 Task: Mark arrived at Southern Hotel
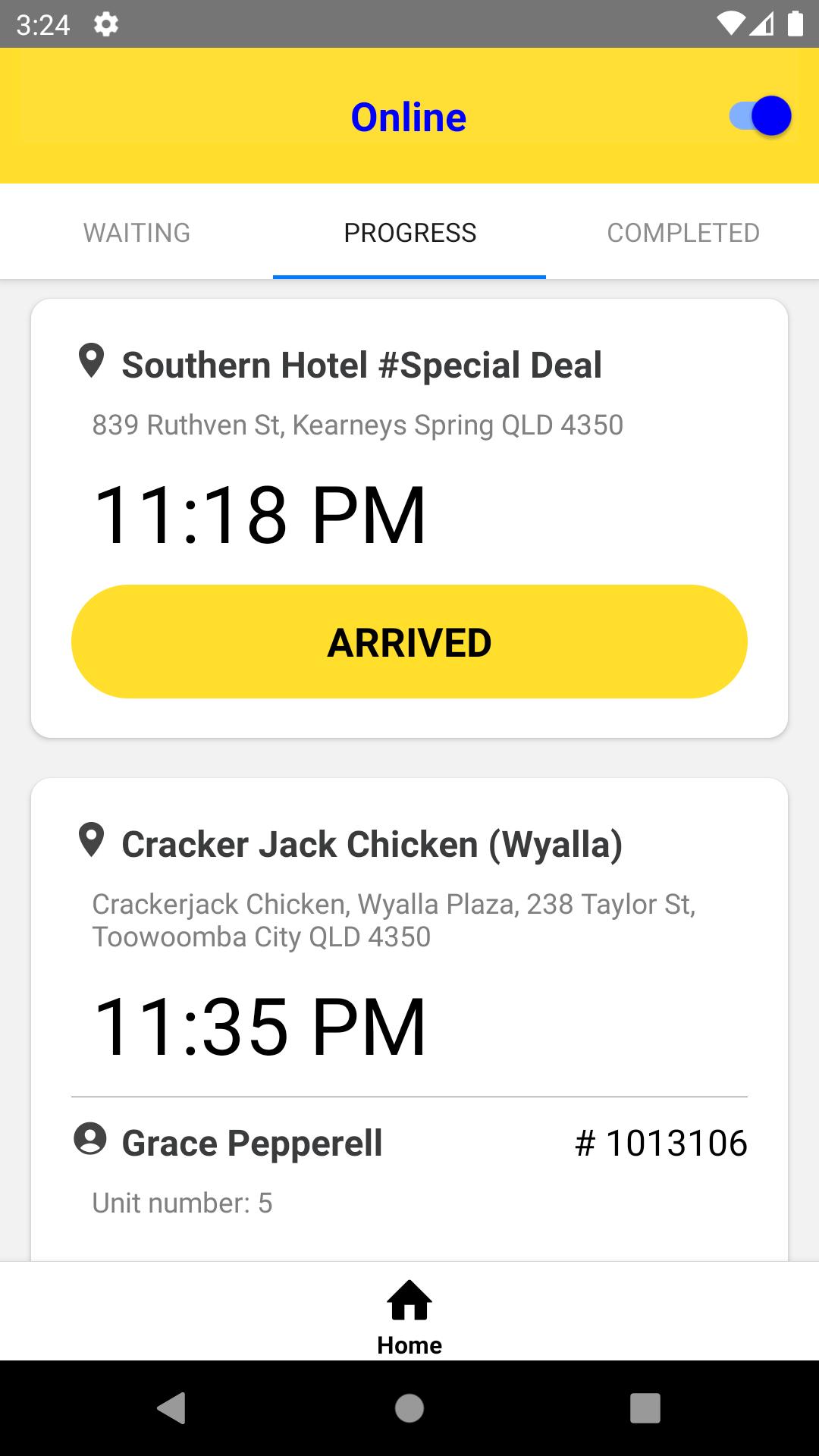pyautogui.click(x=409, y=642)
